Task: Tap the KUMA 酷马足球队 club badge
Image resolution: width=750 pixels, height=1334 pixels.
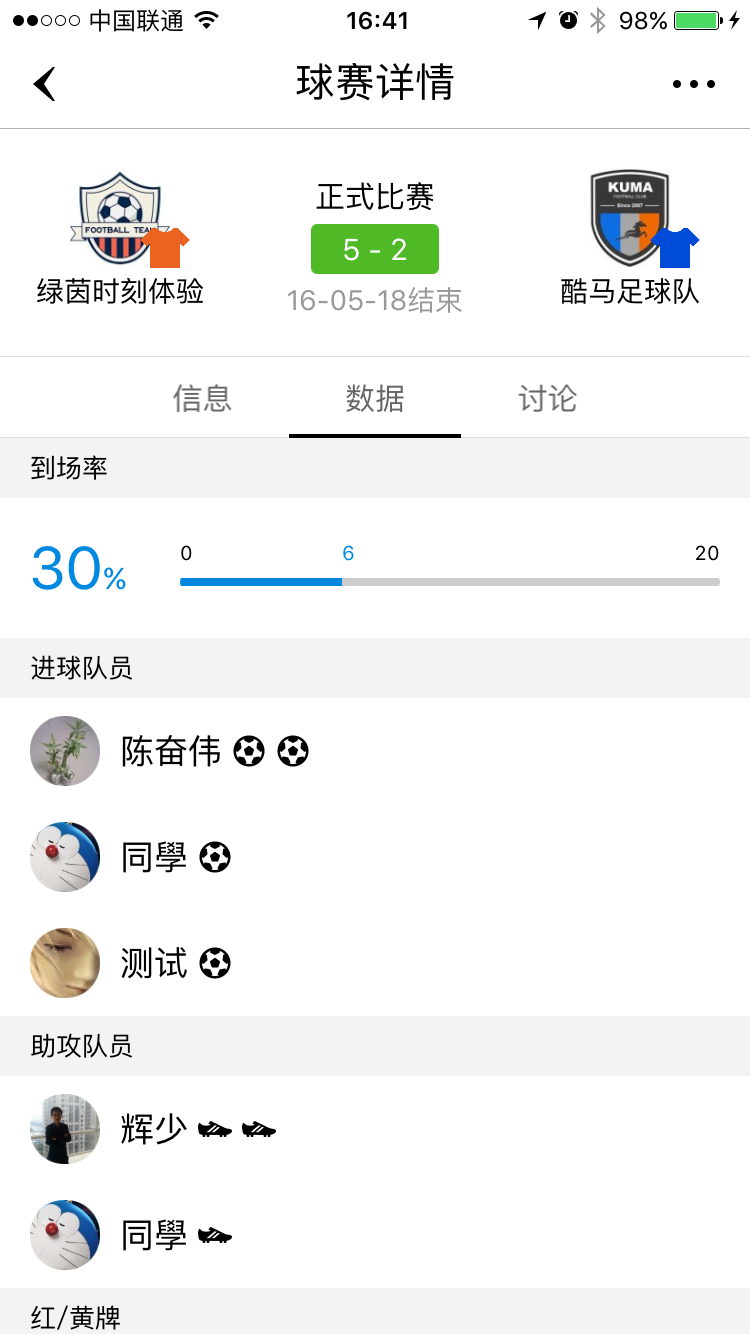Action: click(630, 215)
